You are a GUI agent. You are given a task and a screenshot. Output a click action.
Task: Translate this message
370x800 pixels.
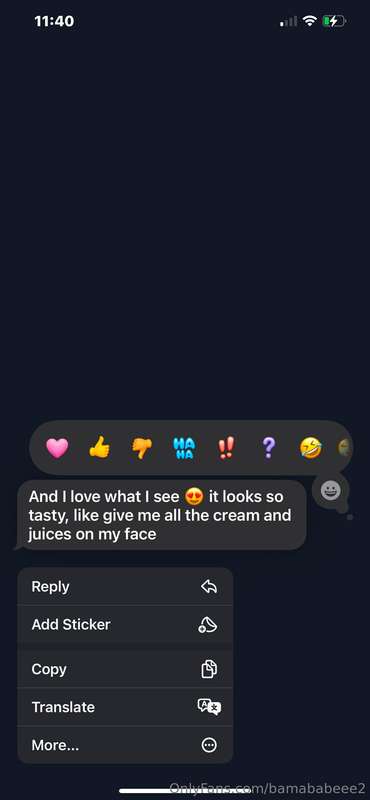125,707
